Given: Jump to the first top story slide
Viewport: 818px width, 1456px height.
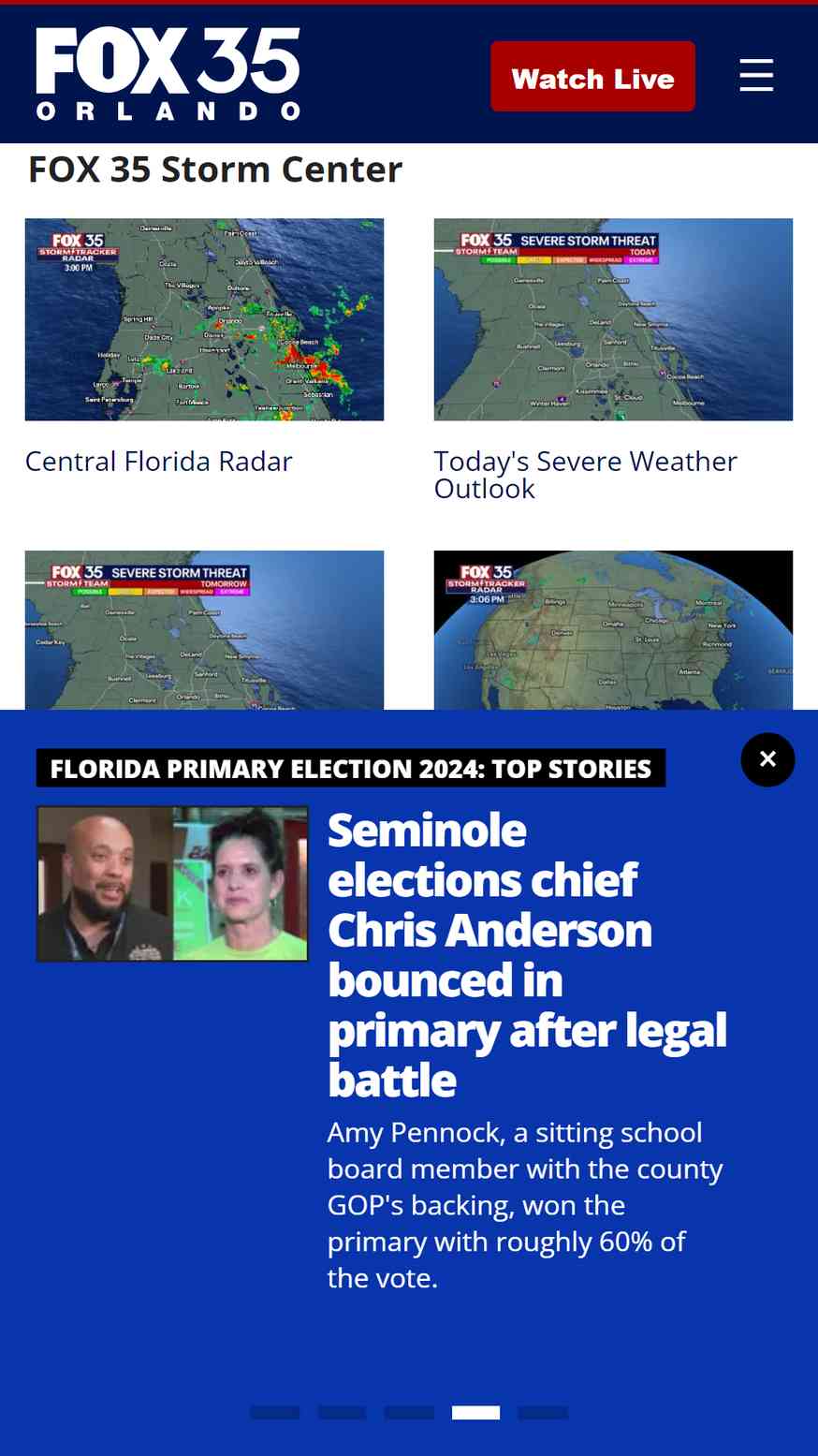Looking at the screenshot, I should 275,1413.
